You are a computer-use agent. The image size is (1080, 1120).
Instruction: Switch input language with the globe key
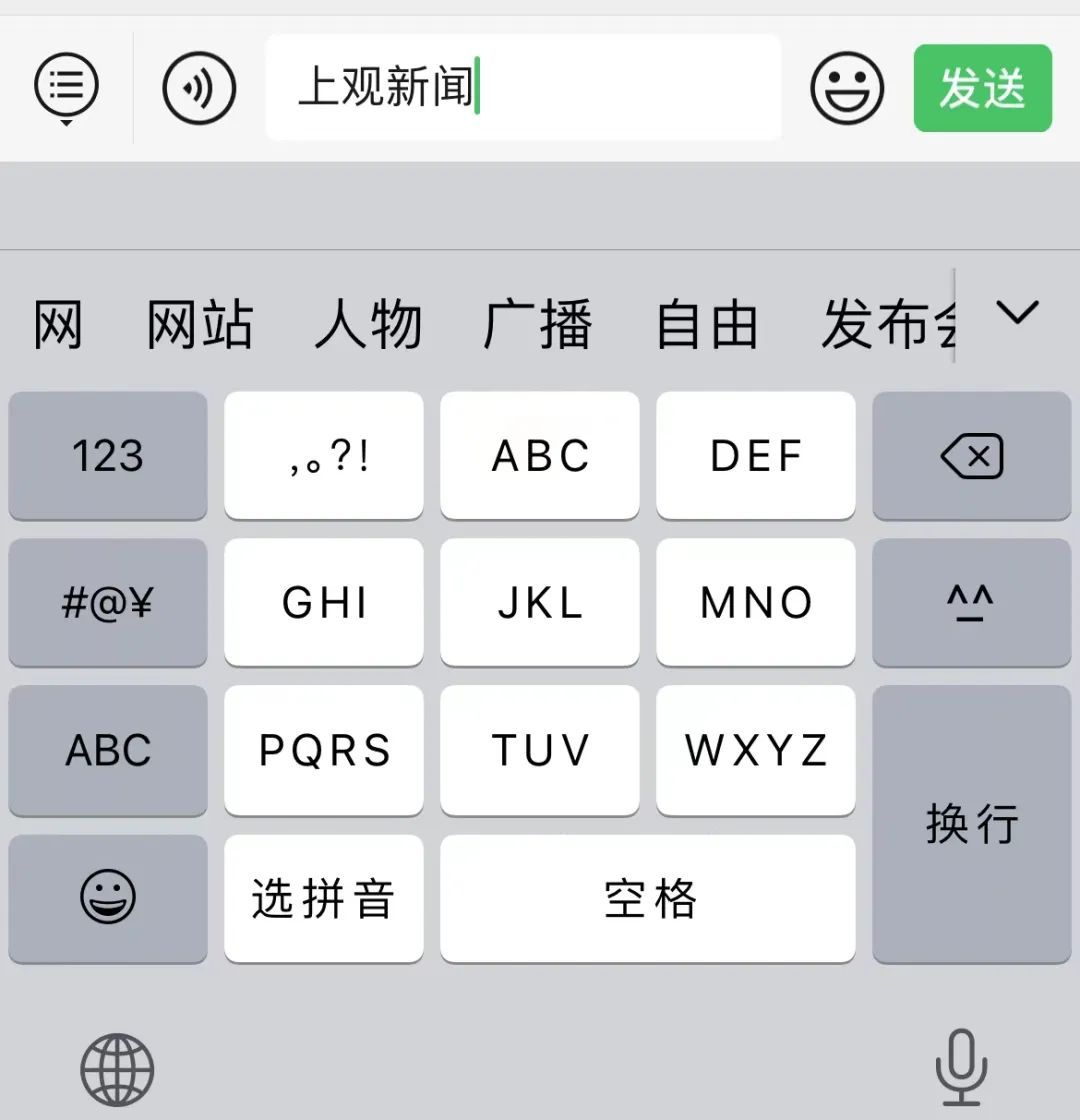click(x=117, y=1069)
